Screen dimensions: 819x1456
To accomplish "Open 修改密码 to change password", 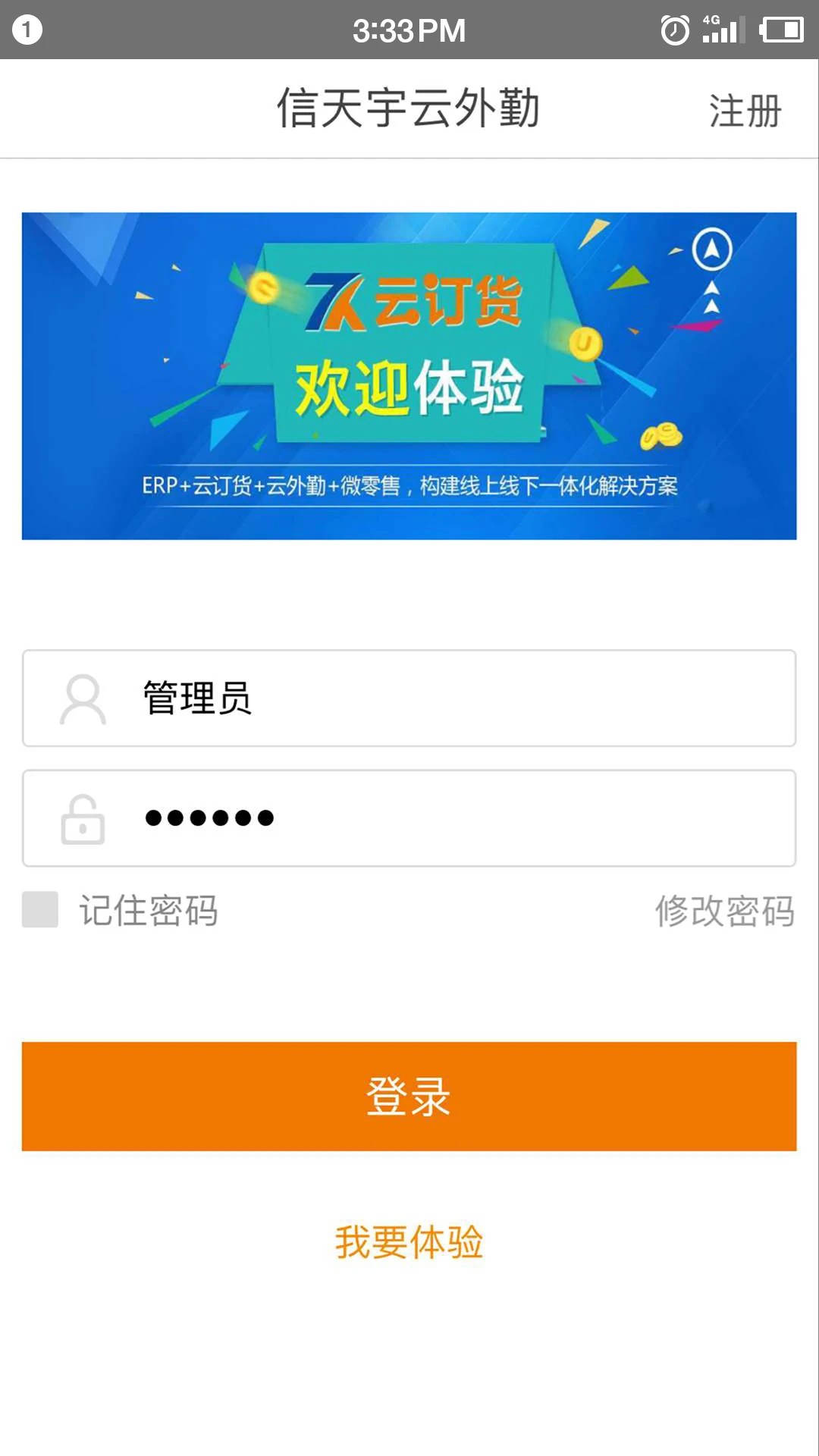I will 724,911.
